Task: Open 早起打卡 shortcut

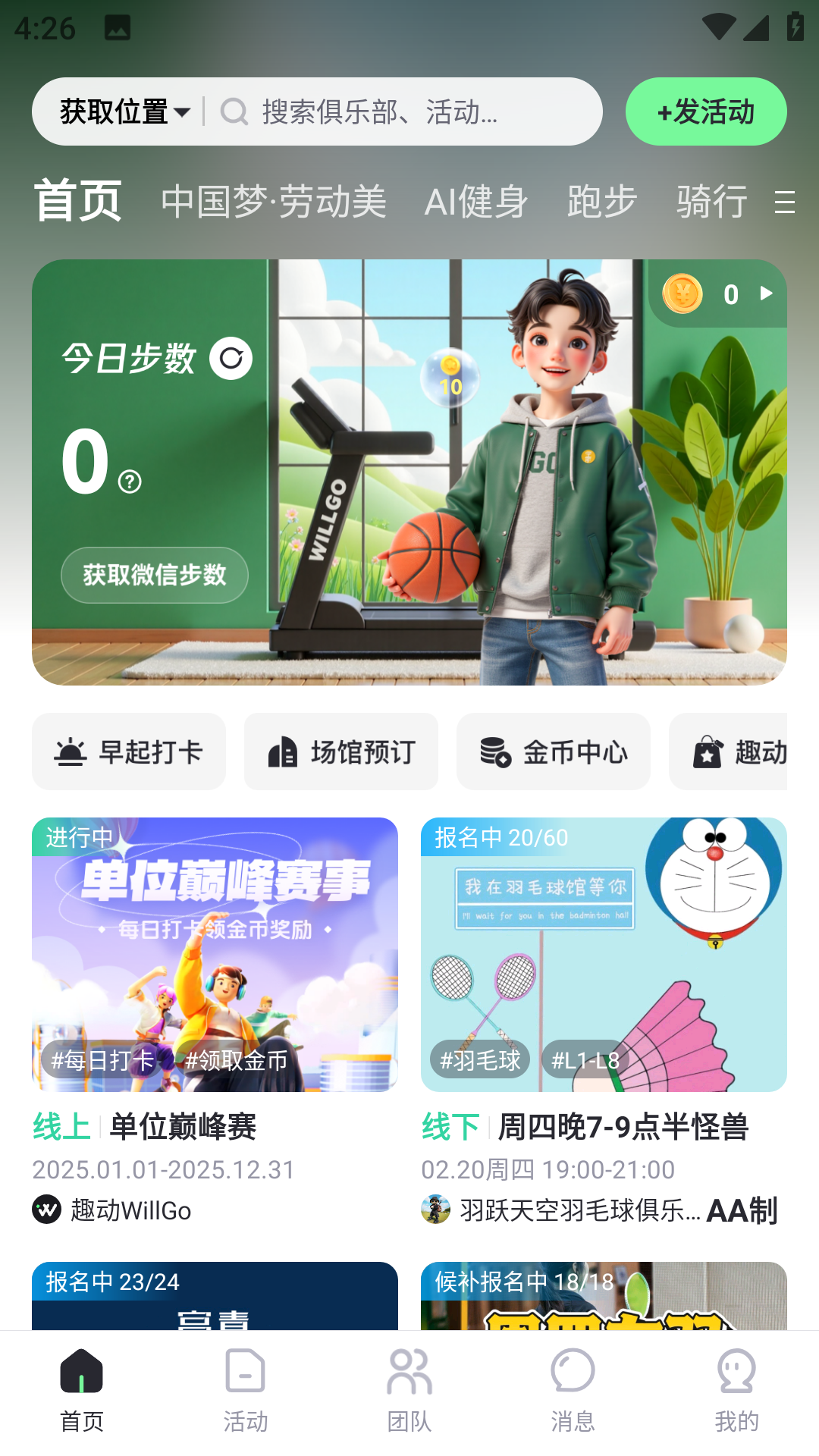Action: click(129, 752)
